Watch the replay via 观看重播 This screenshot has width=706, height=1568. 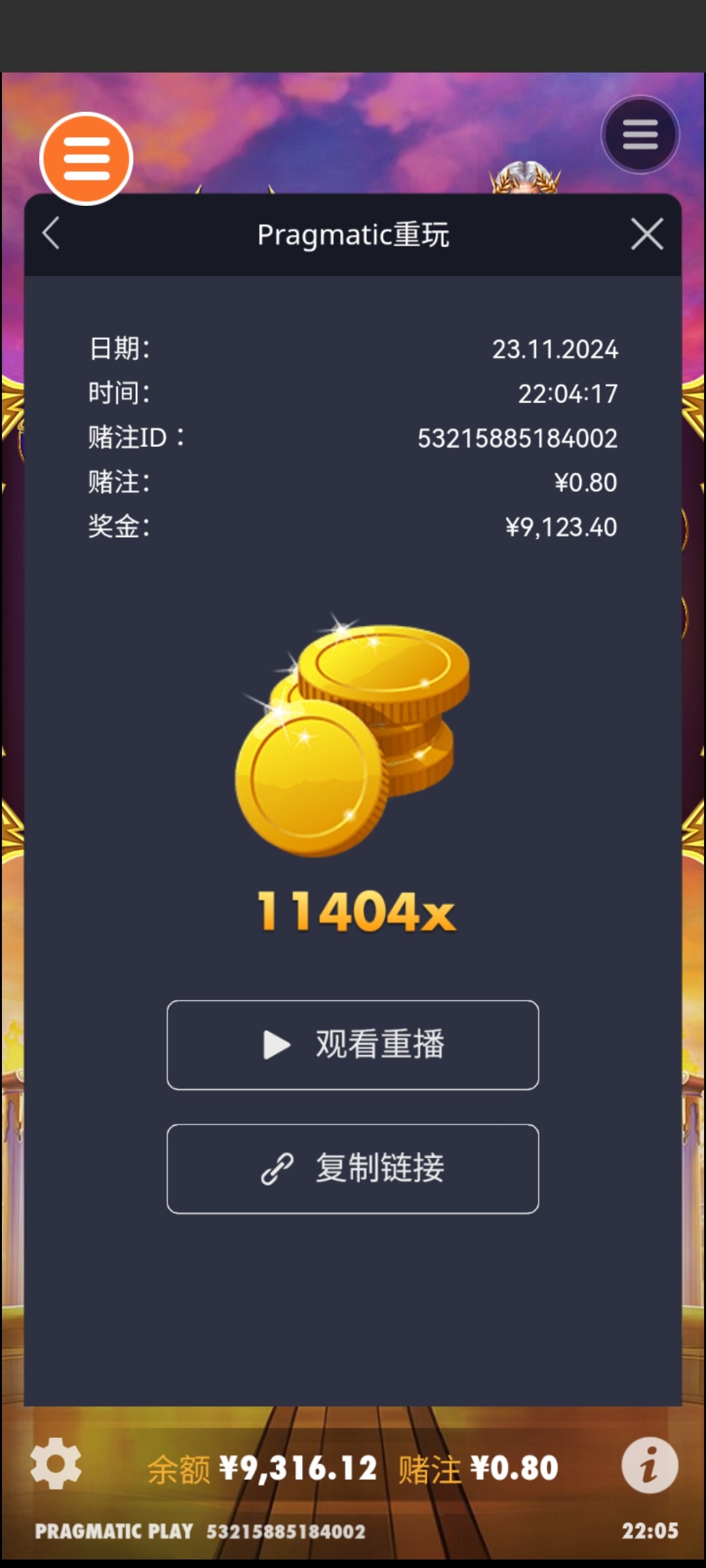point(353,1045)
